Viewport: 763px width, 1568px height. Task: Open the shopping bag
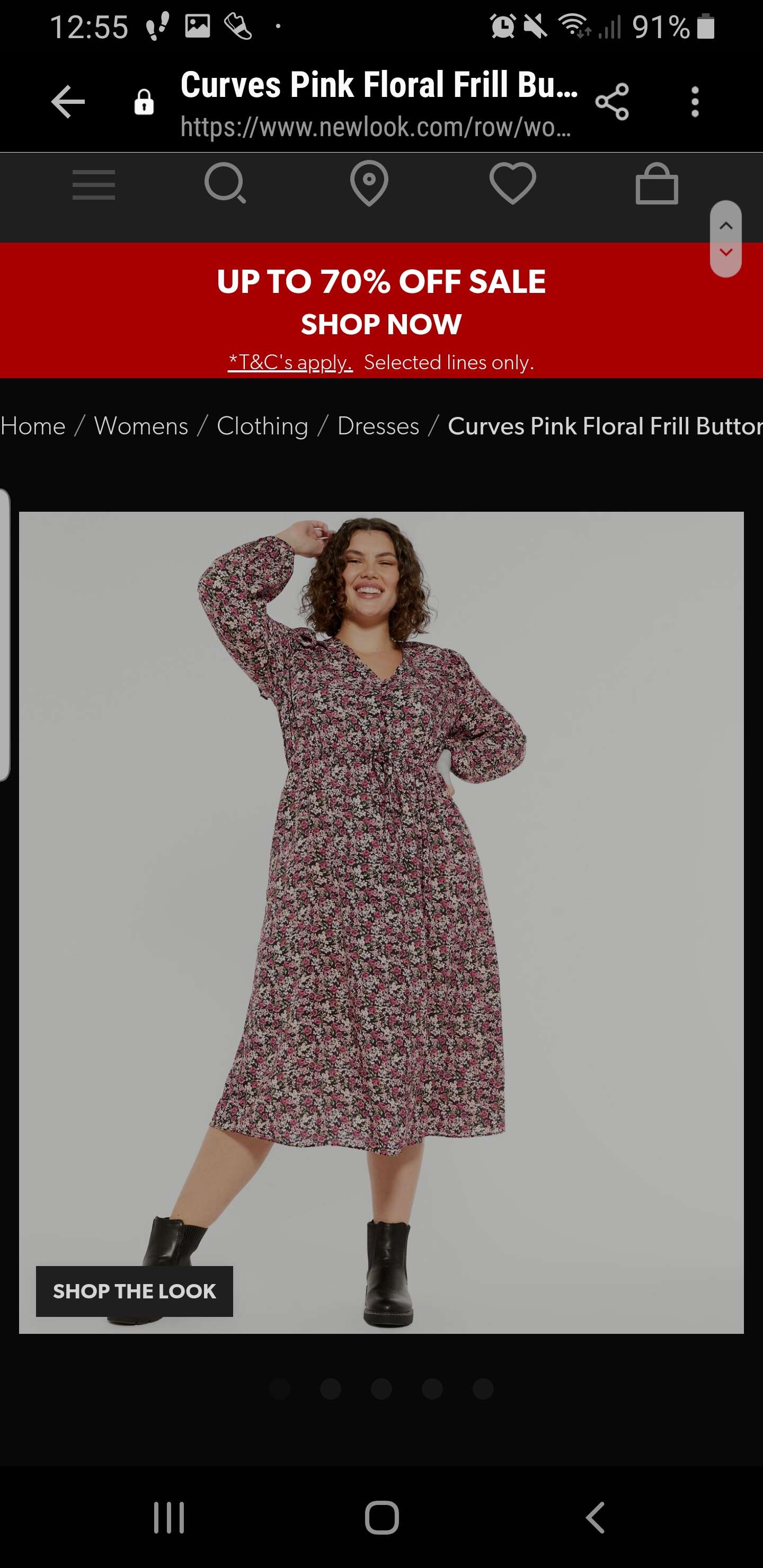point(656,183)
